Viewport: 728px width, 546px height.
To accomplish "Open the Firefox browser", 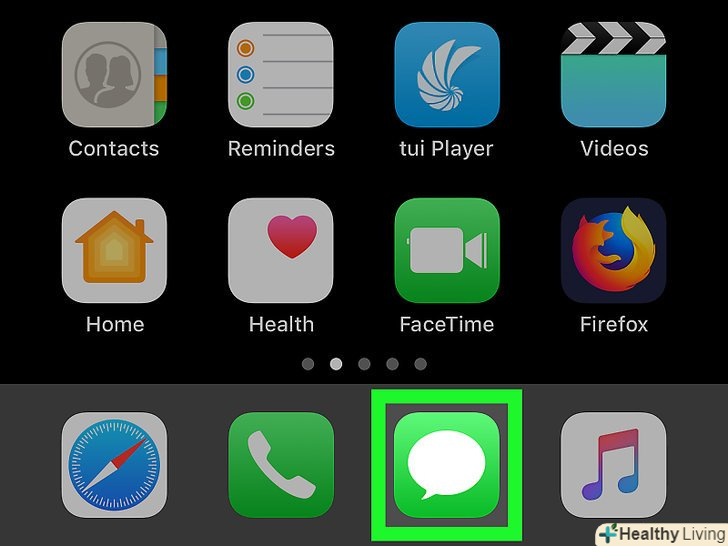I will (x=613, y=250).
